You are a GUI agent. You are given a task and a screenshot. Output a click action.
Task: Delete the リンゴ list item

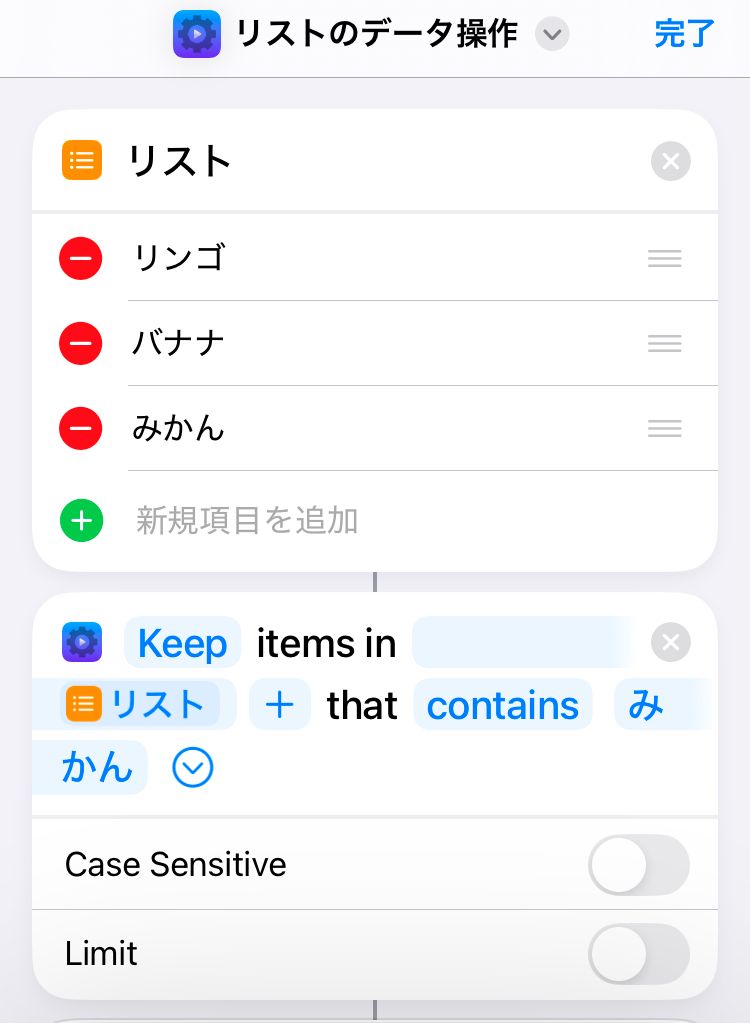[x=81, y=259]
